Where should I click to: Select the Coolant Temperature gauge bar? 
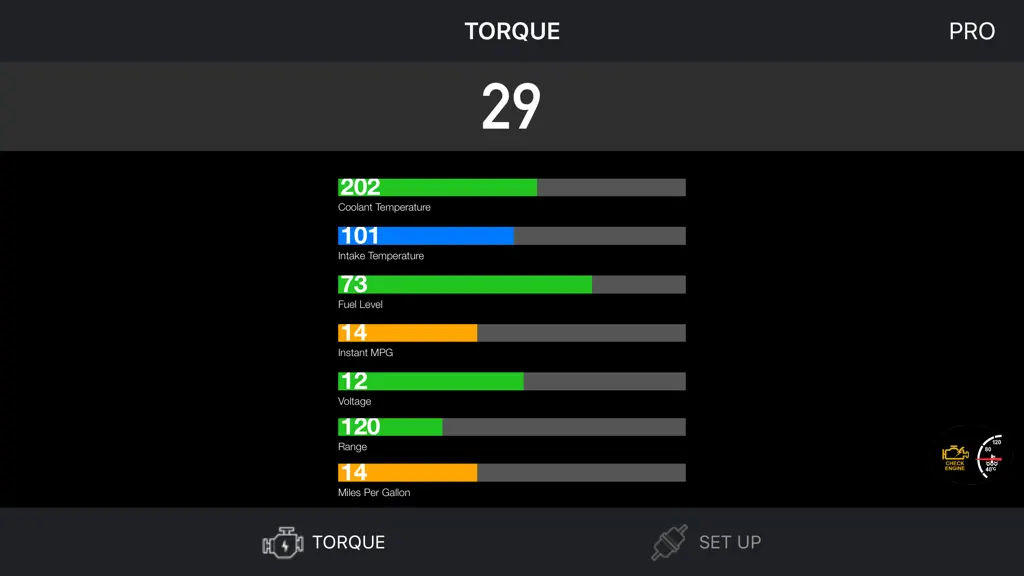pyautogui.click(x=511, y=187)
